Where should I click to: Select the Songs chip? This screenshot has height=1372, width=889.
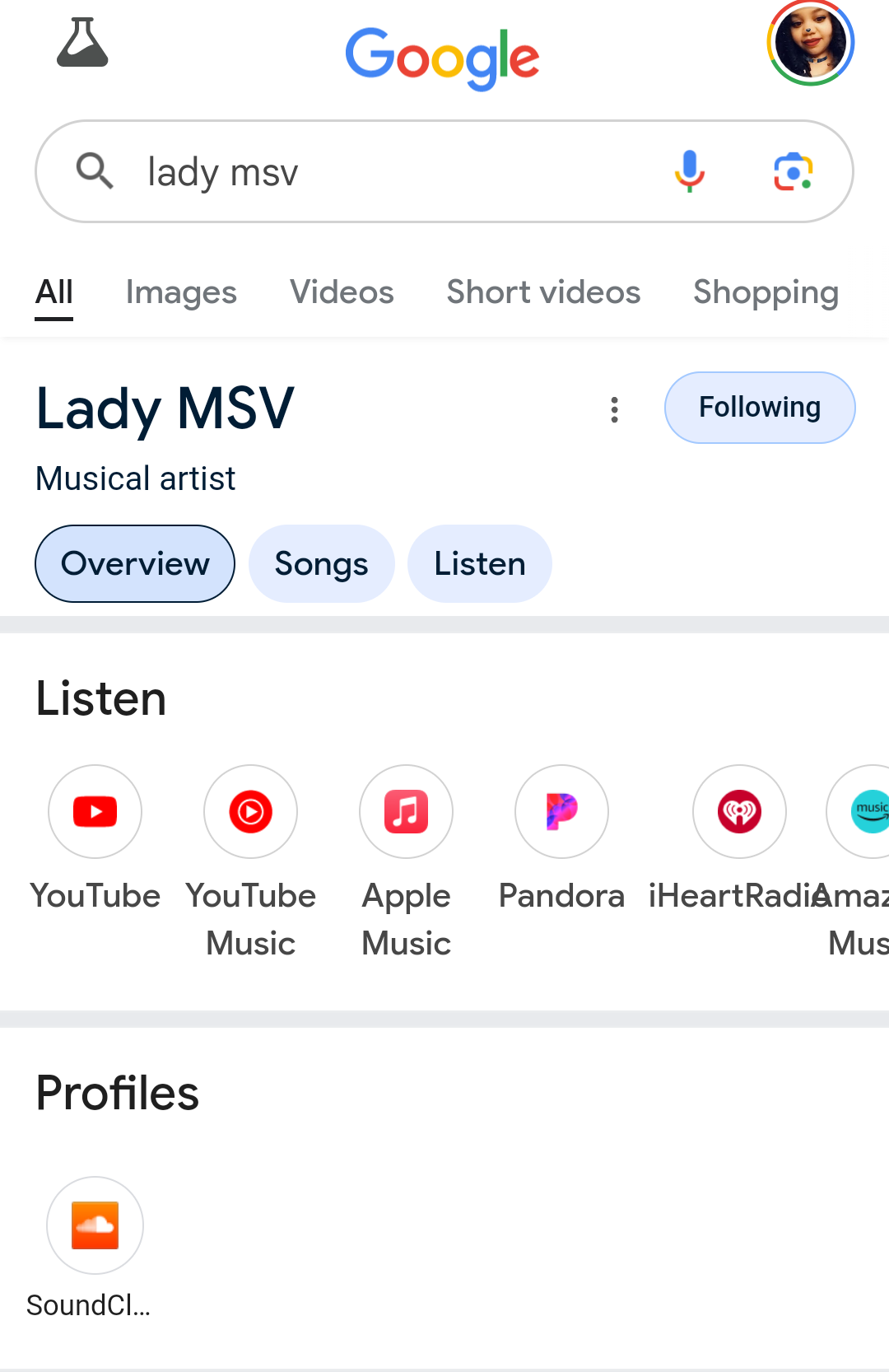tap(321, 564)
